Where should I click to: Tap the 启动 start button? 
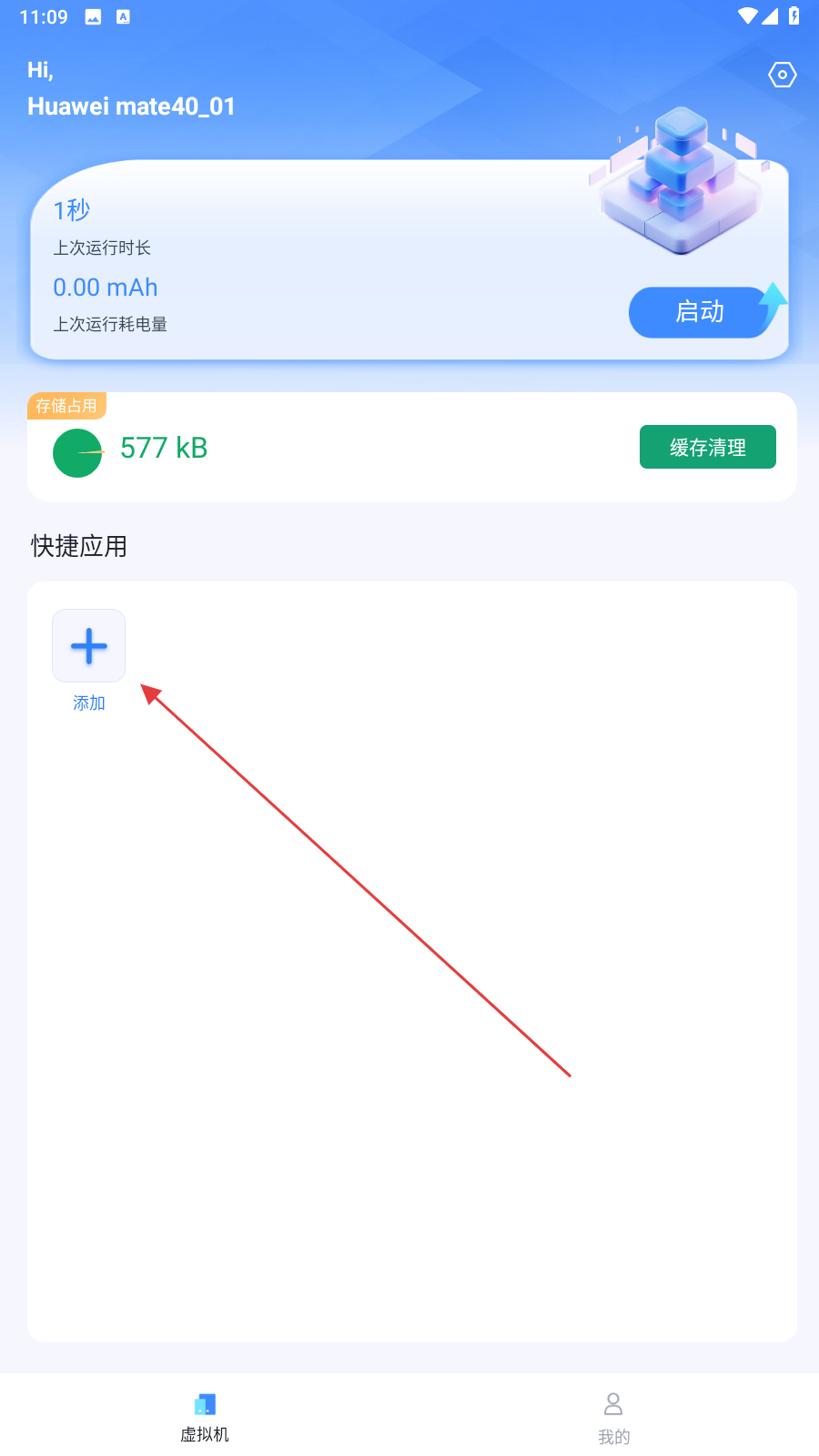pos(700,312)
